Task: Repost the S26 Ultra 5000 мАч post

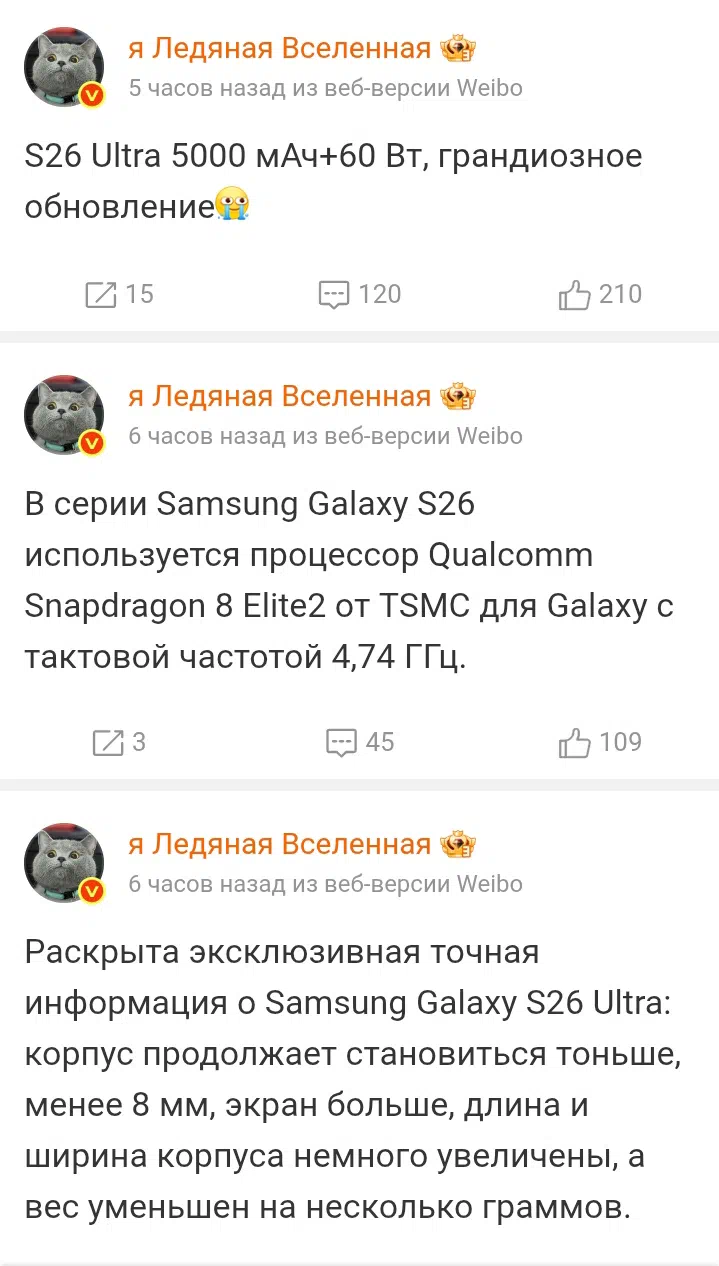Action: click(x=119, y=294)
